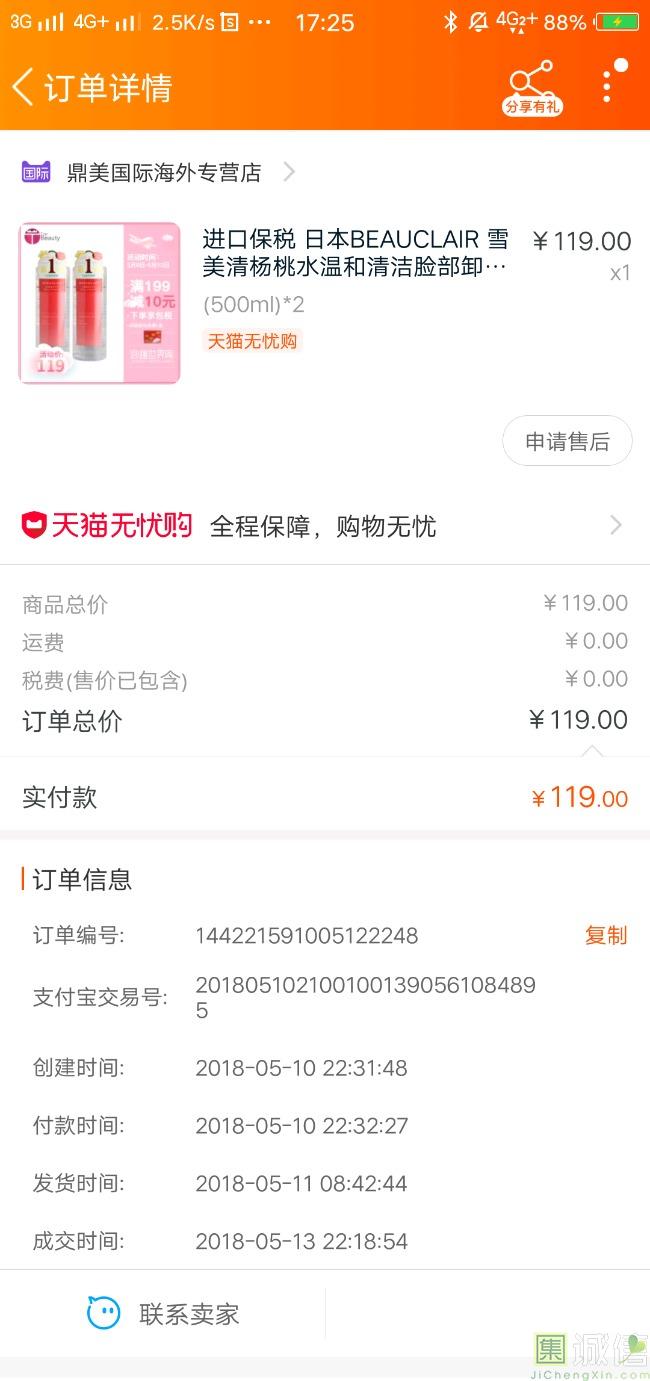Share this order via 分享有礼
The image size is (650, 1381).
point(531,88)
